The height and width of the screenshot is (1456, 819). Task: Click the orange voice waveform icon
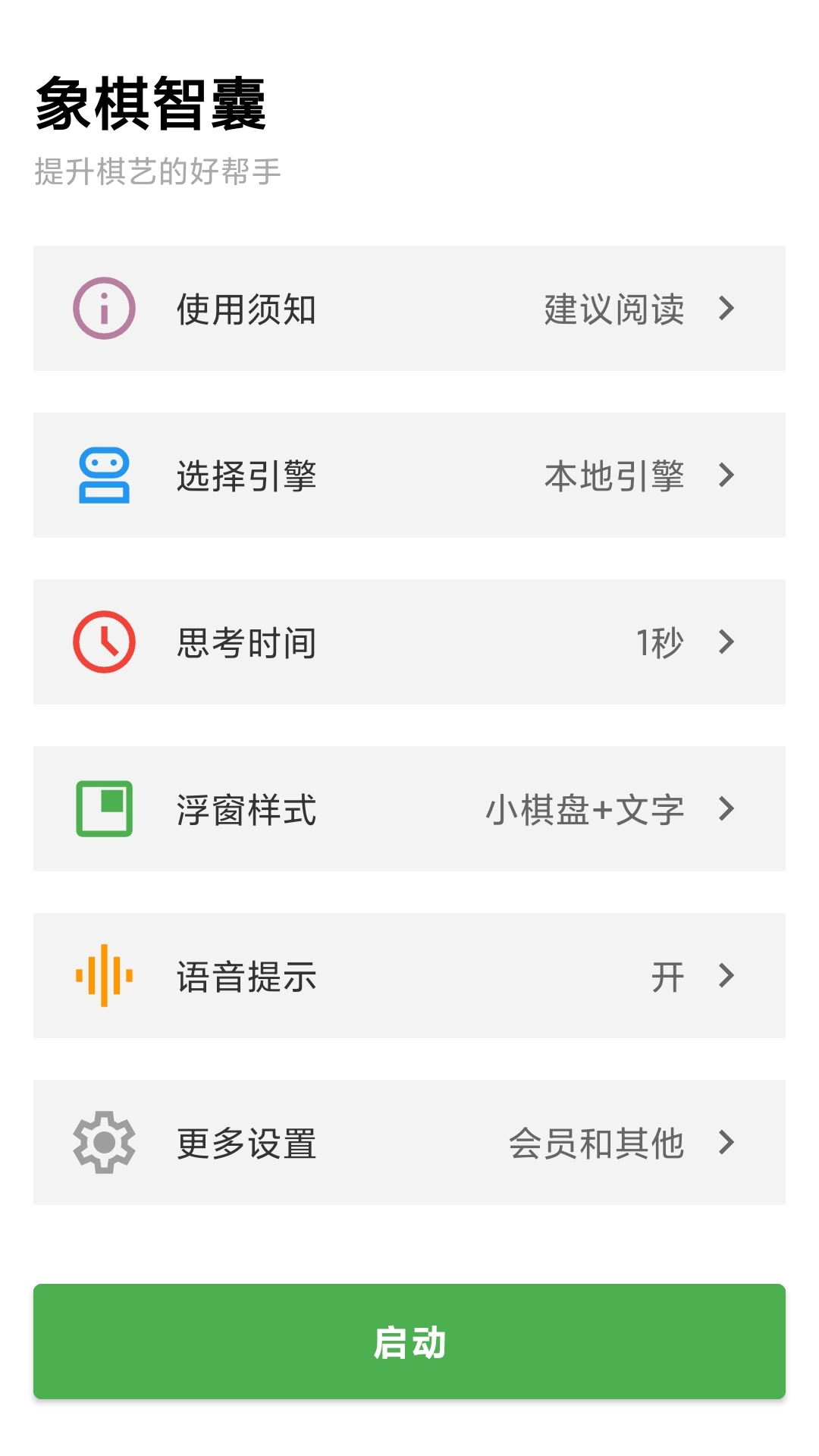click(105, 976)
